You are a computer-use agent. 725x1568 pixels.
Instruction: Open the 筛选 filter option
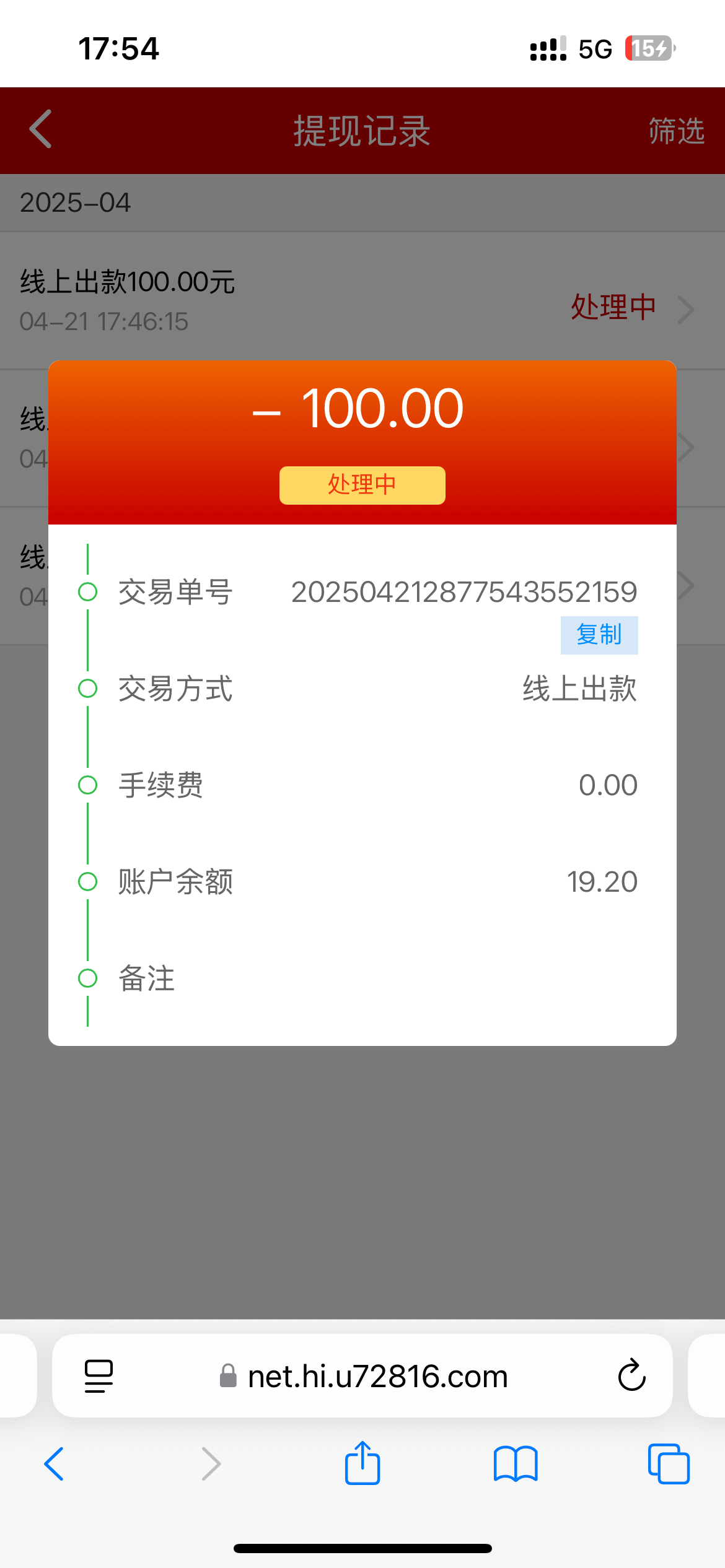pos(676,131)
